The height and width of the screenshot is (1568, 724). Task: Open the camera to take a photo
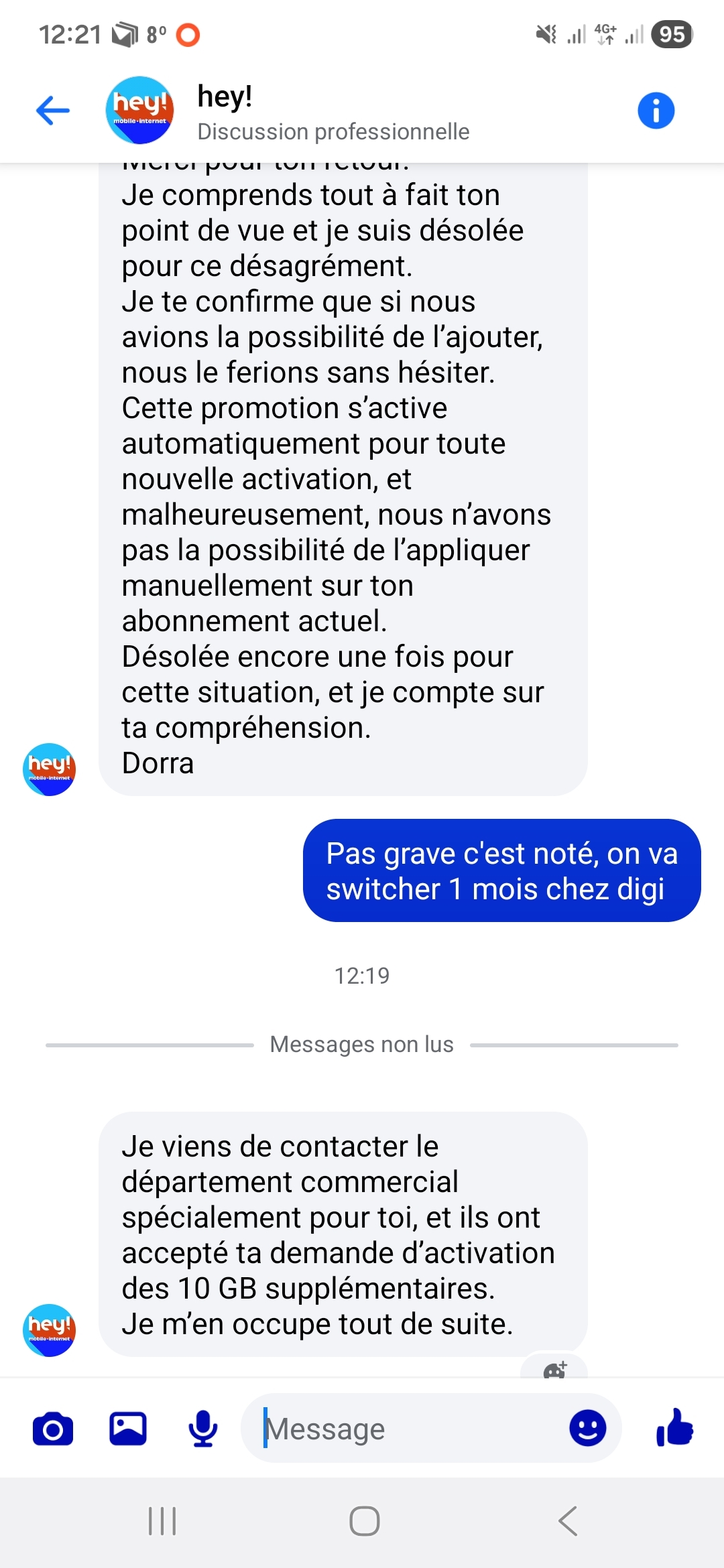coord(53,1429)
